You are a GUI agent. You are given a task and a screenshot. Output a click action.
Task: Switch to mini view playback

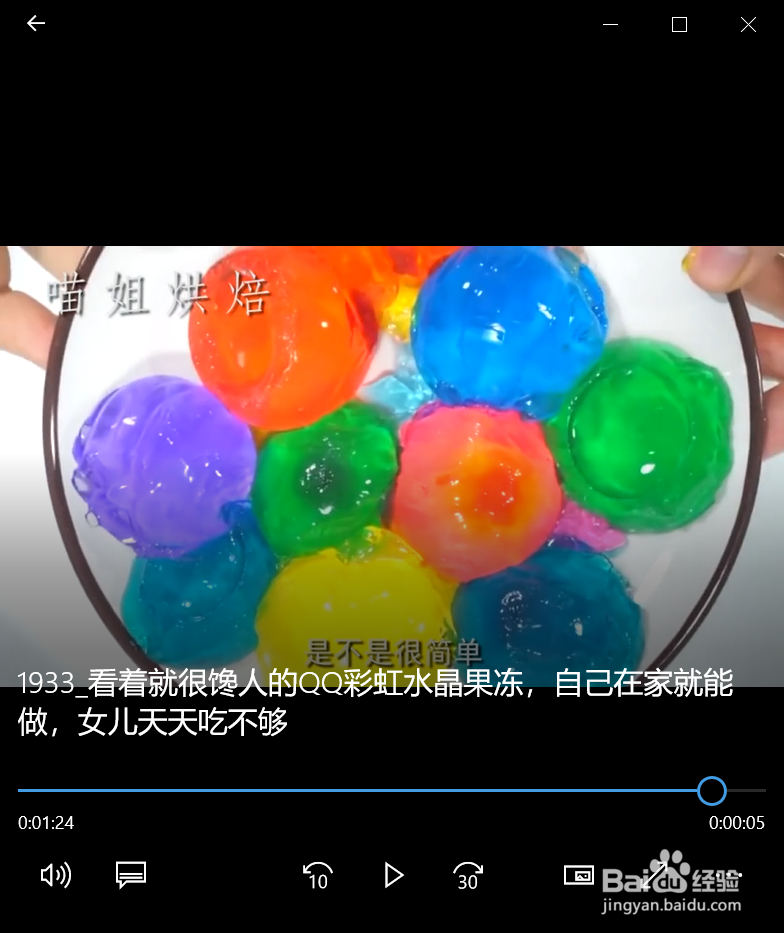(x=579, y=875)
